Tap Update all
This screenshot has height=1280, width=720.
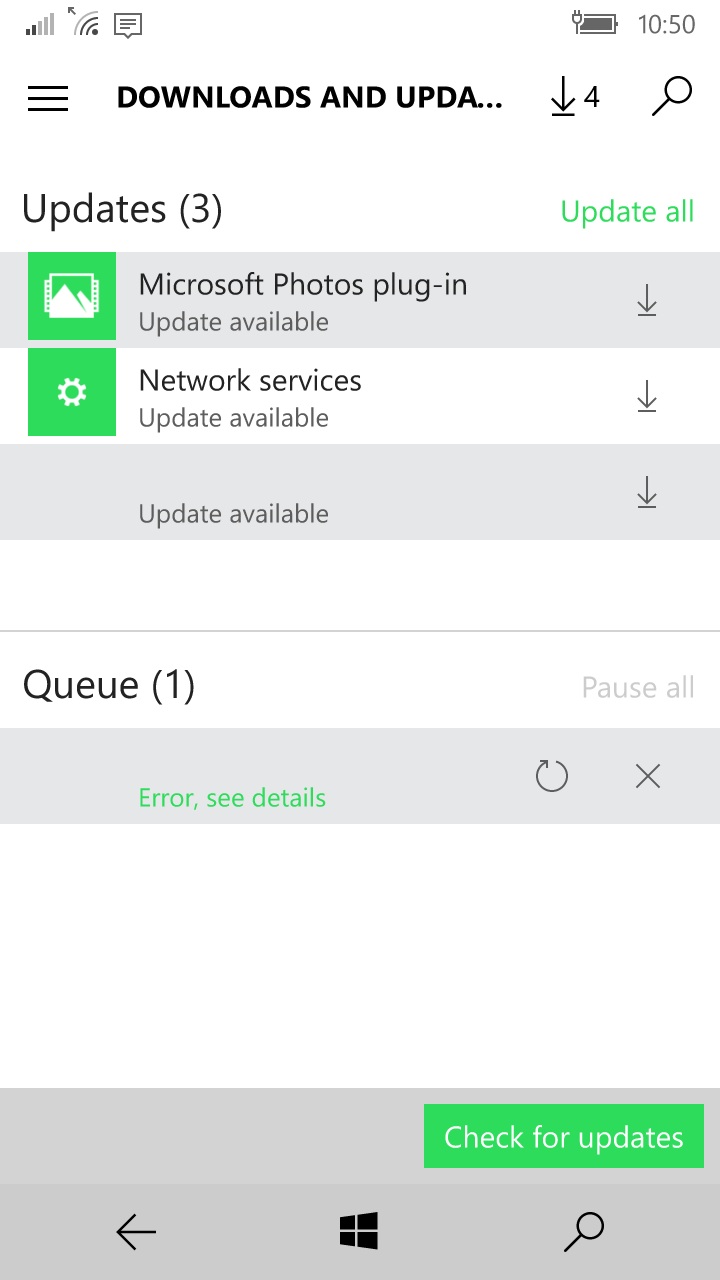(627, 212)
